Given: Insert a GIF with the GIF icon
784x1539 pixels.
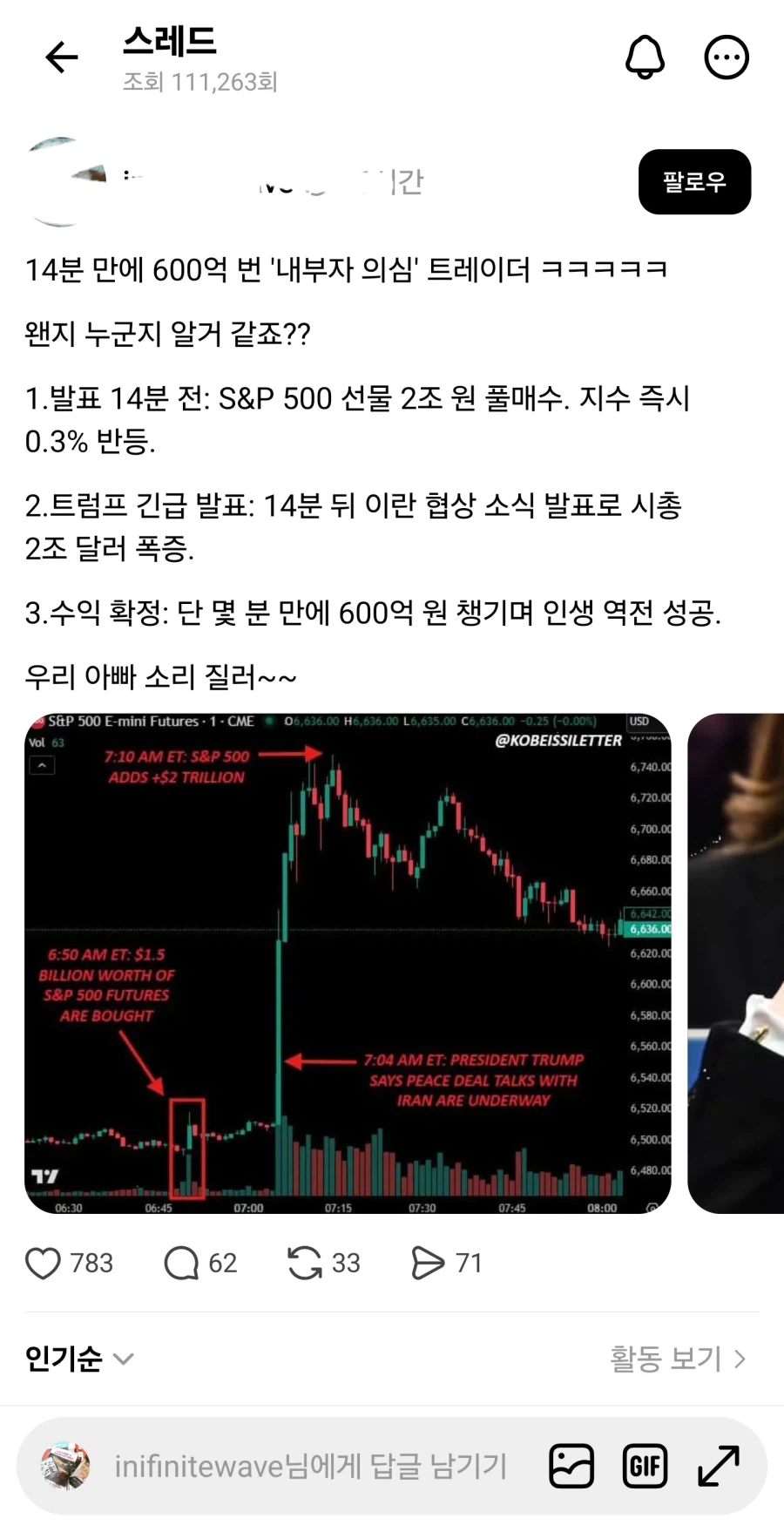Looking at the screenshot, I should [x=645, y=1467].
